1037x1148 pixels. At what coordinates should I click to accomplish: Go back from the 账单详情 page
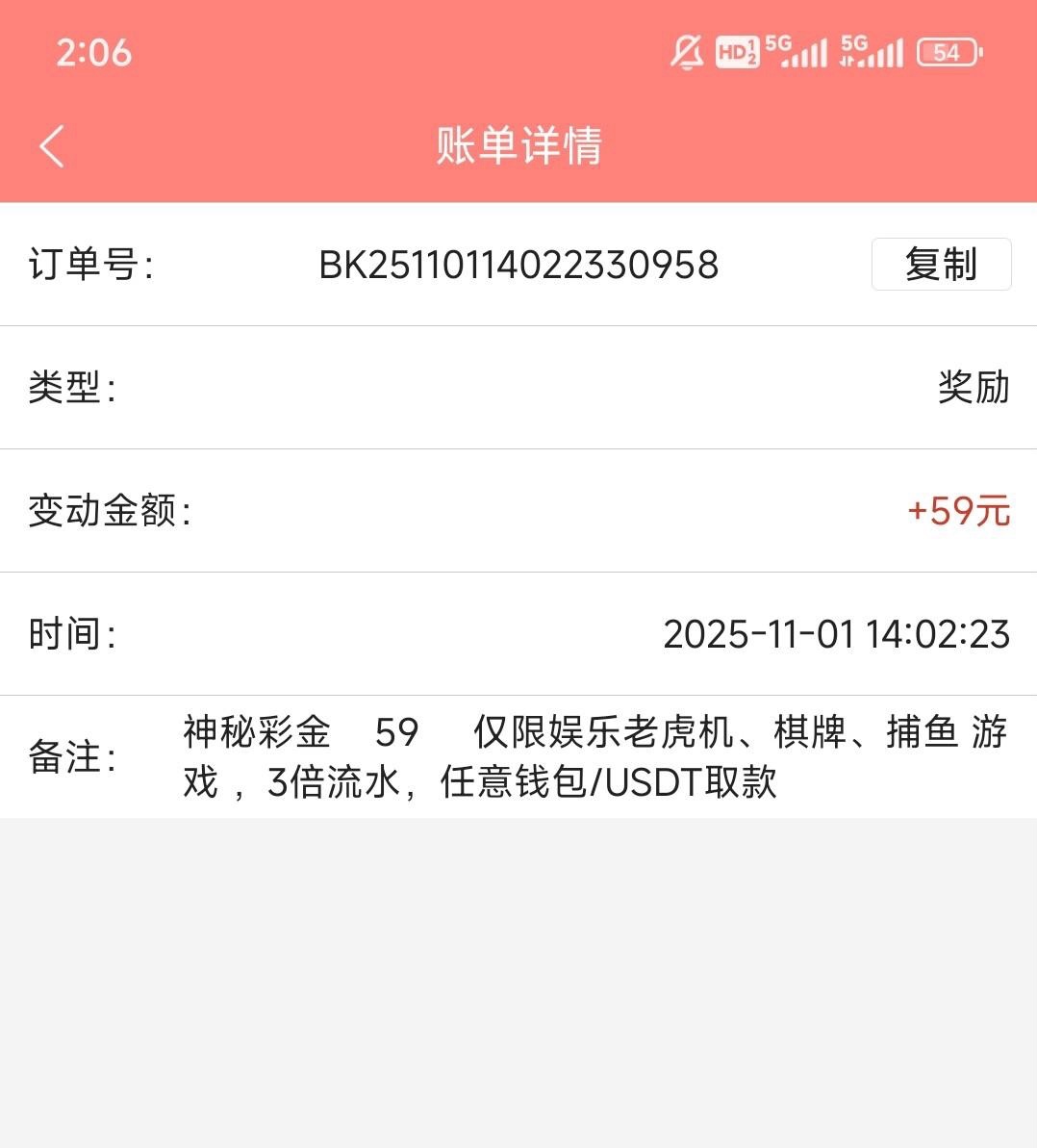pos(52,146)
